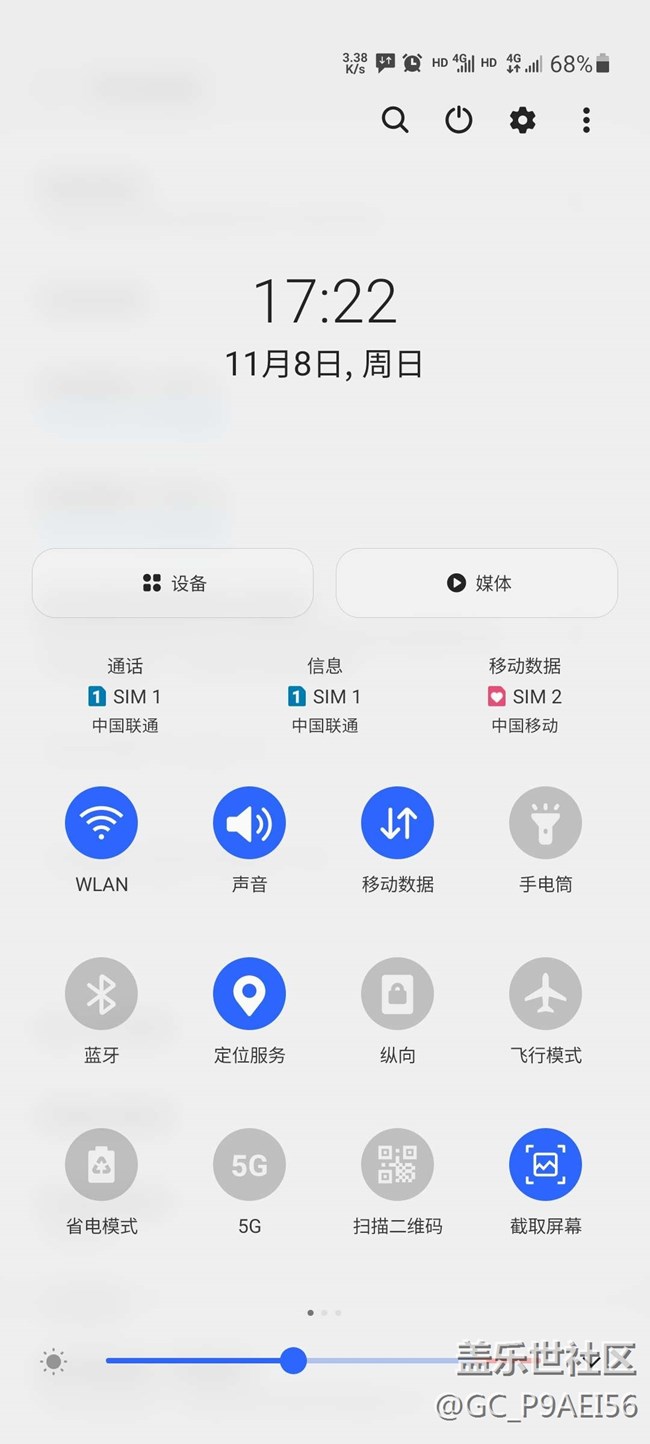This screenshot has height=1444, width=650.
Task: Open the 设备 devices panel
Action: (x=173, y=583)
